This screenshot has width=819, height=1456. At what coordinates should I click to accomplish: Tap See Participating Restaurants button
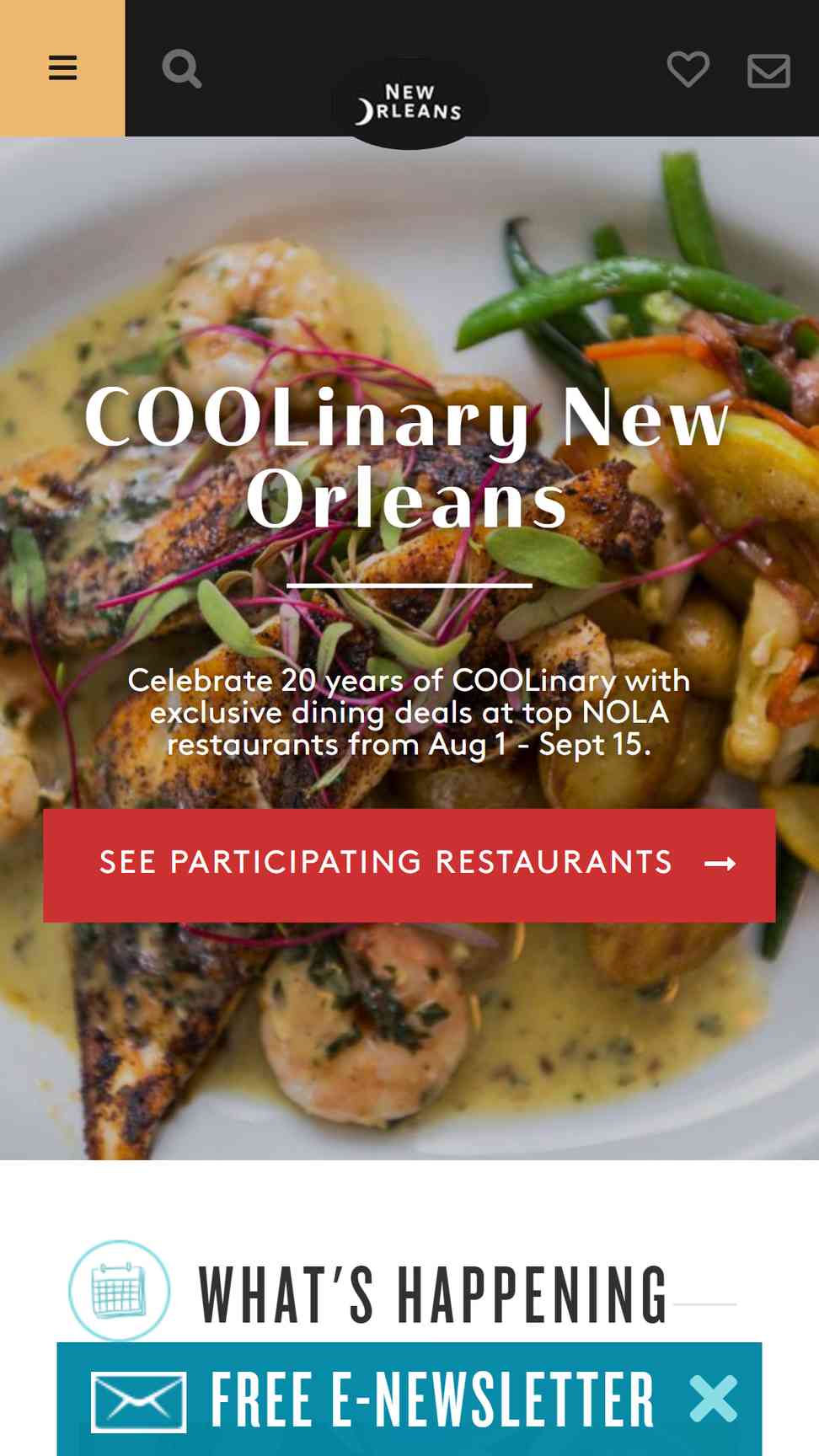[409, 864]
